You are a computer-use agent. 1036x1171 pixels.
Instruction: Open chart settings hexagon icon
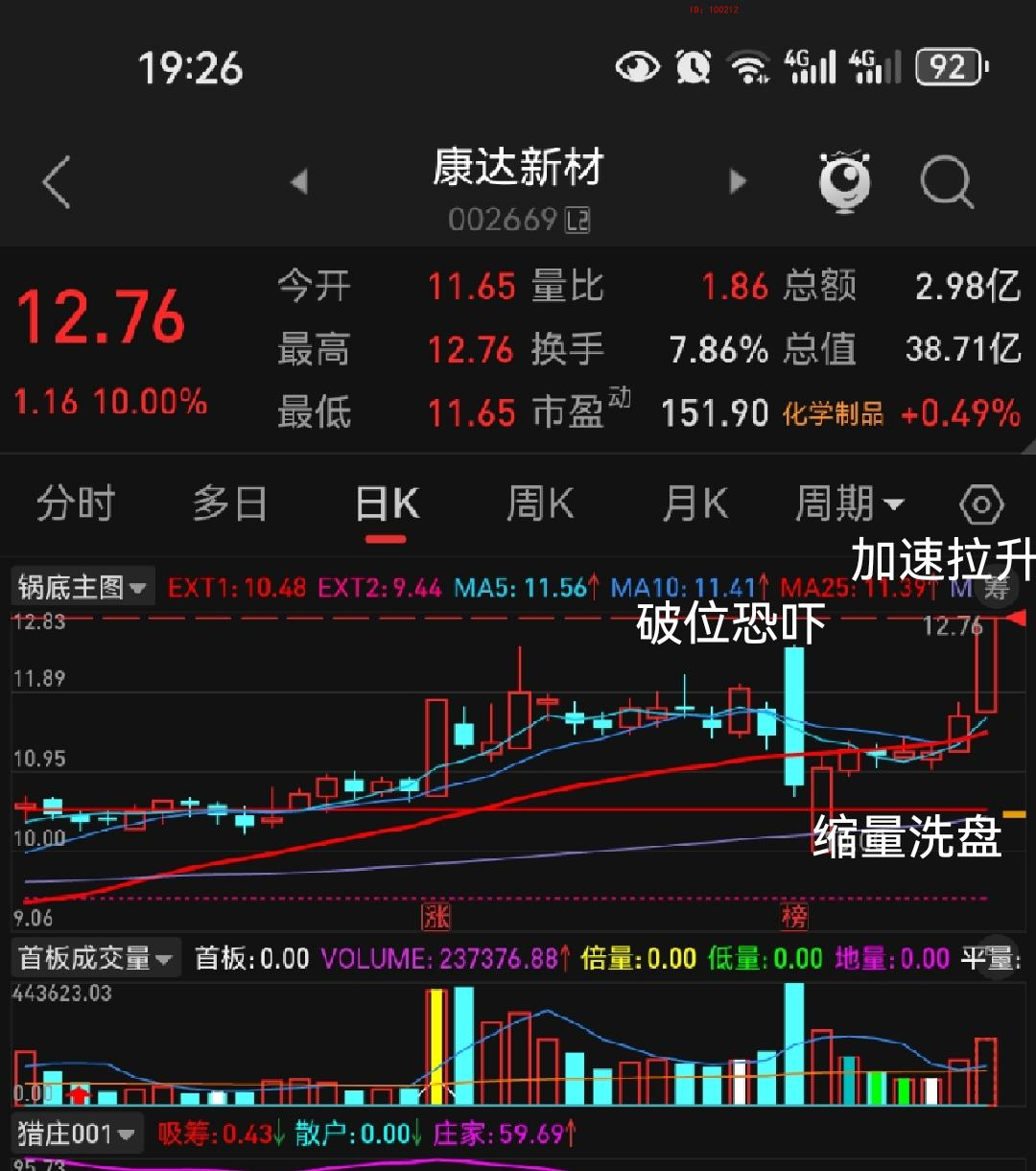[980, 504]
